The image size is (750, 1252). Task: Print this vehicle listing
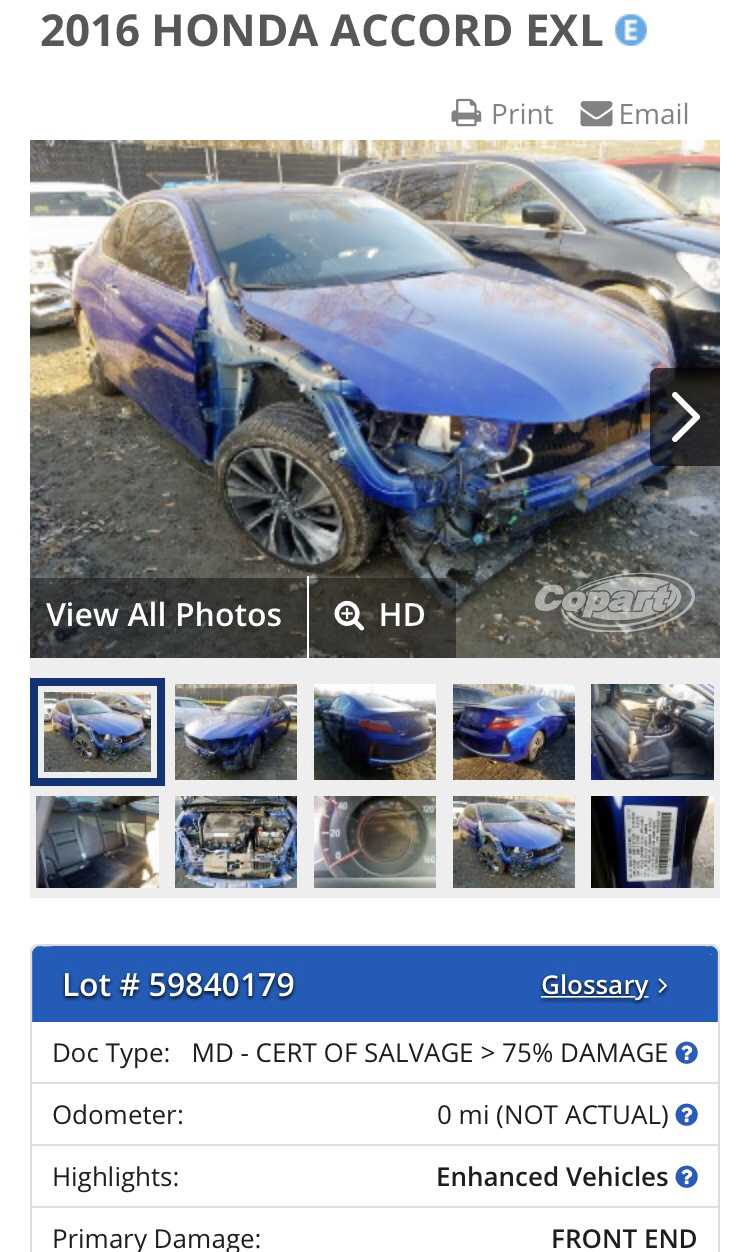coord(502,114)
